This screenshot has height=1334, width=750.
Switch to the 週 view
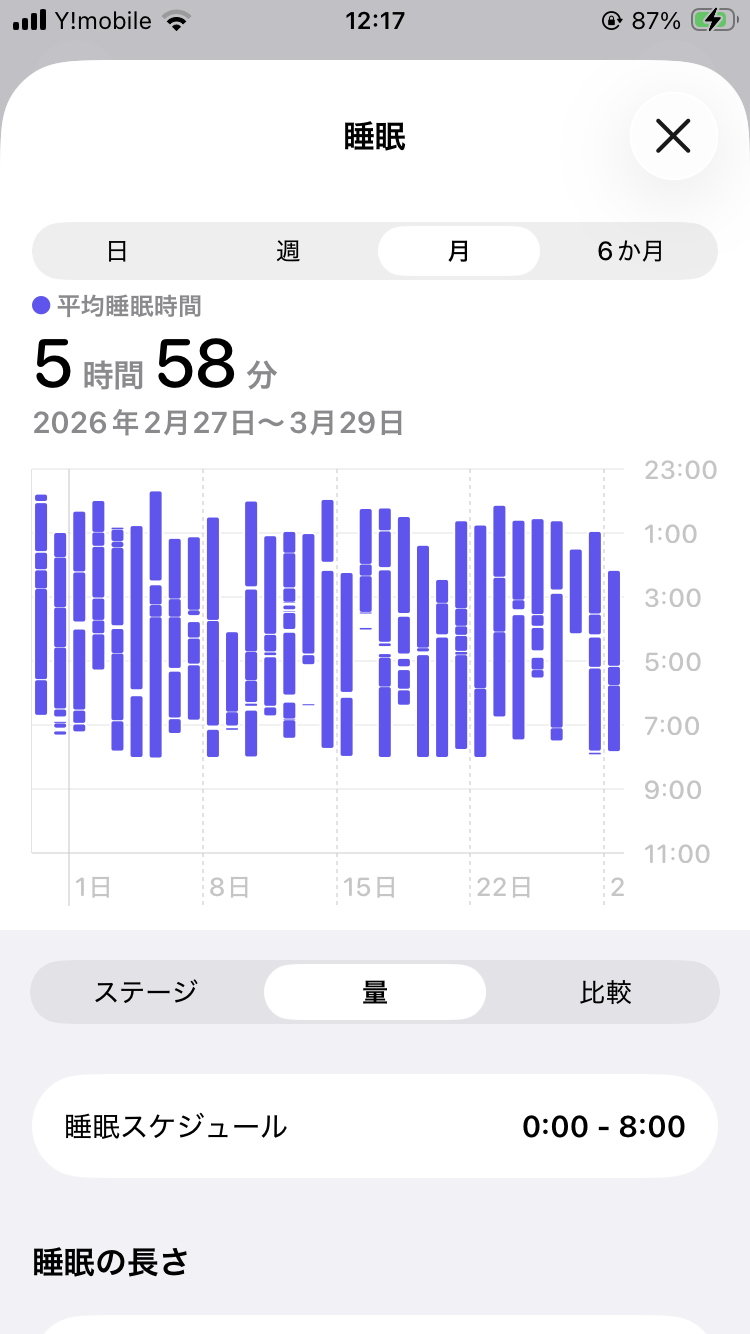pos(288,251)
